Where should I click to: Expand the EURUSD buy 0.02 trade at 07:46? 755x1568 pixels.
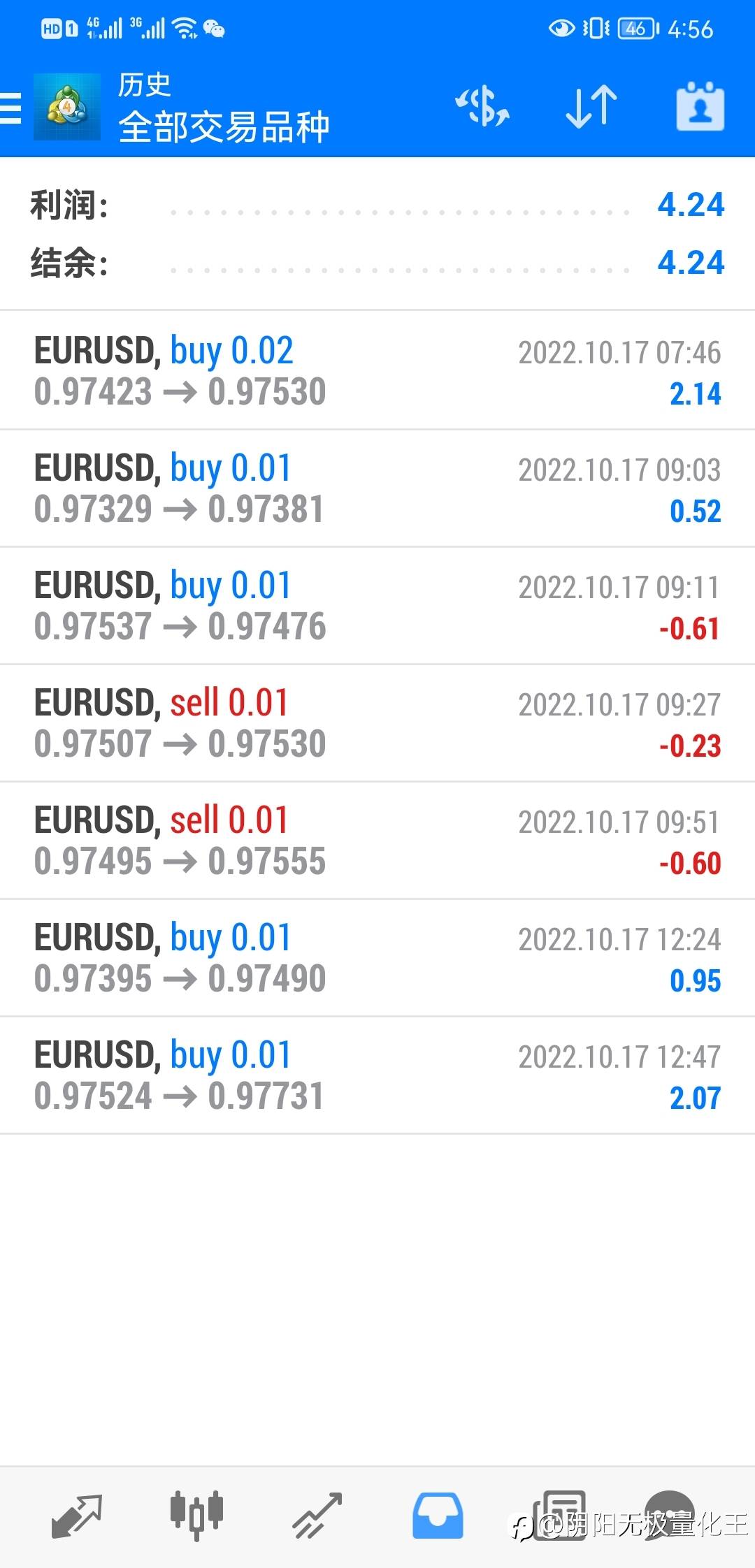click(x=377, y=371)
